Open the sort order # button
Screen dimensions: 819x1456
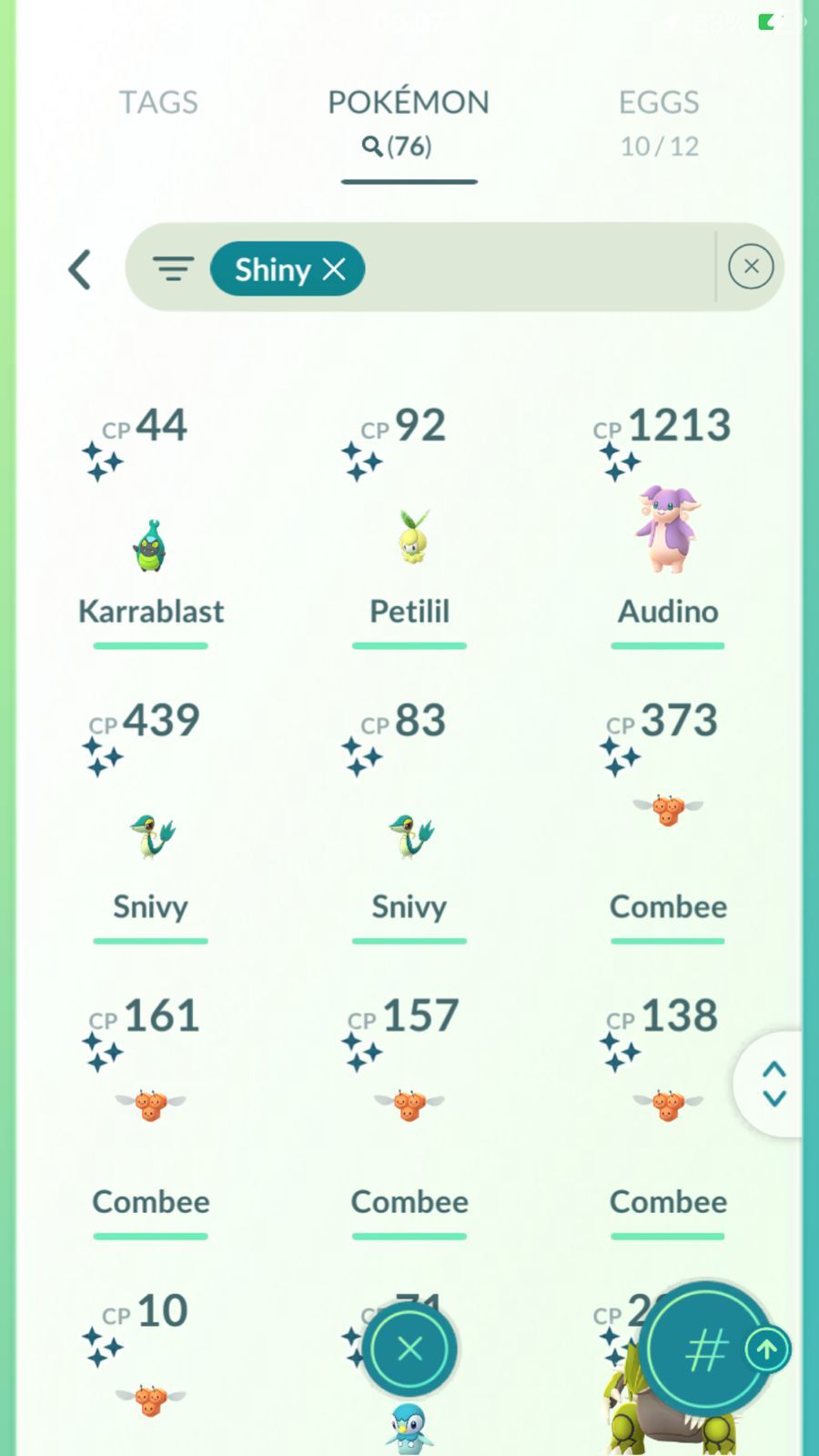click(x=705, y=1350)
